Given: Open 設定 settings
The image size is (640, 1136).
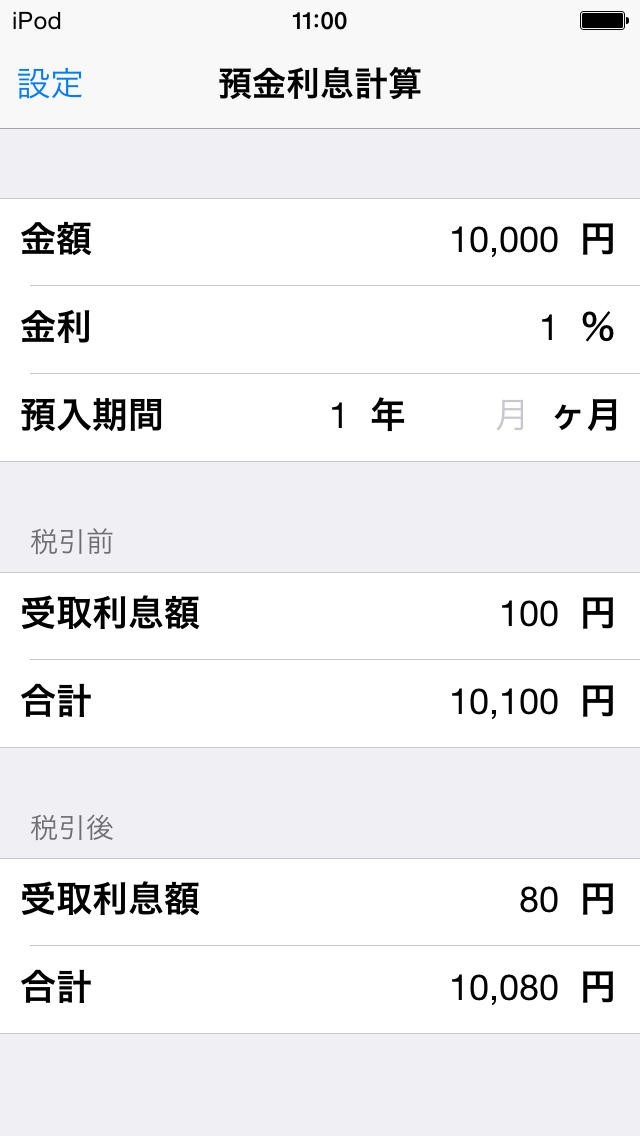Looking at the screenshot, I should pyautogui.click(x=50, y=83).
